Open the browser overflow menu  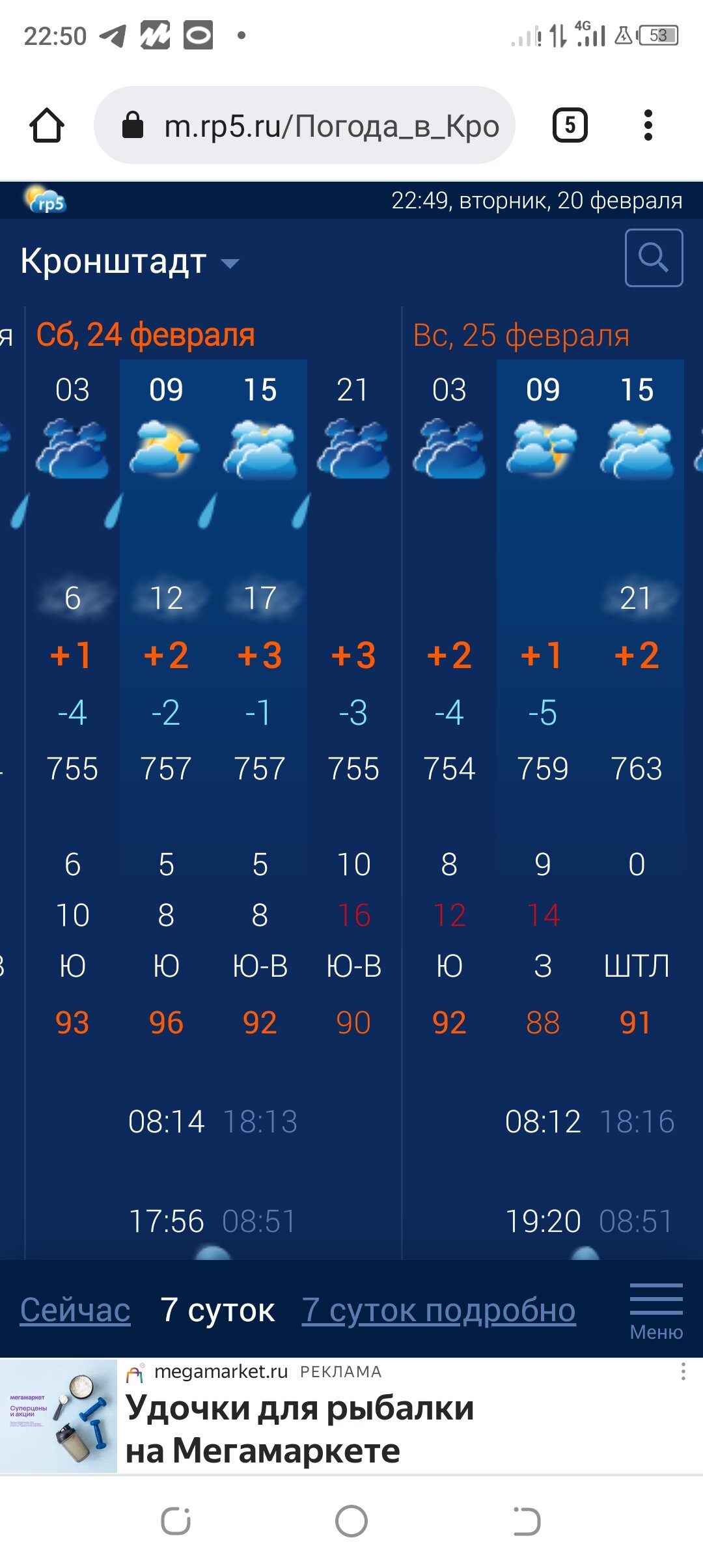[x=648, y=125]
